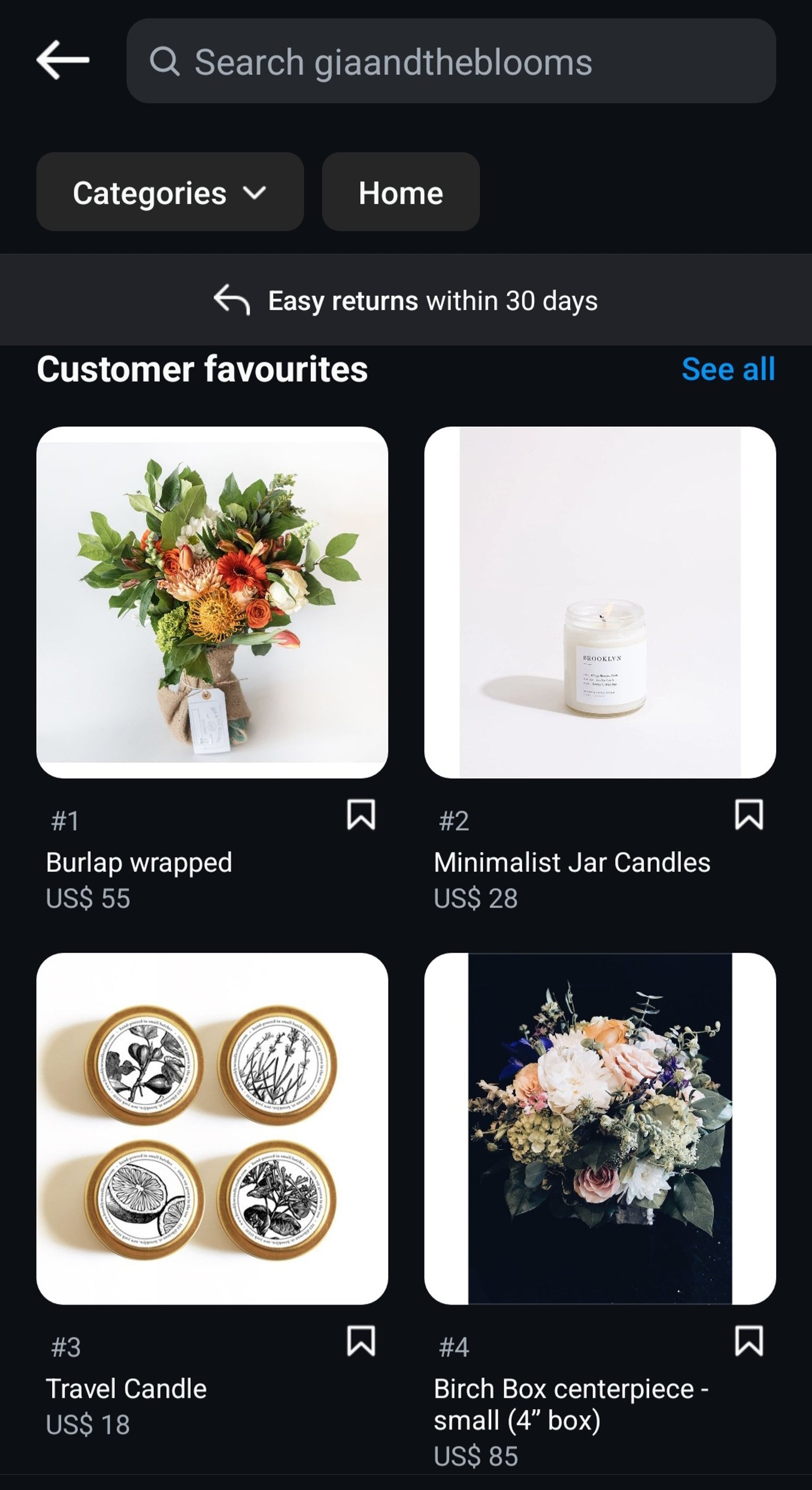The image size is (812, 1490).
Task: Tap the Search giaandtheblooms field
Action: (451, 61)
